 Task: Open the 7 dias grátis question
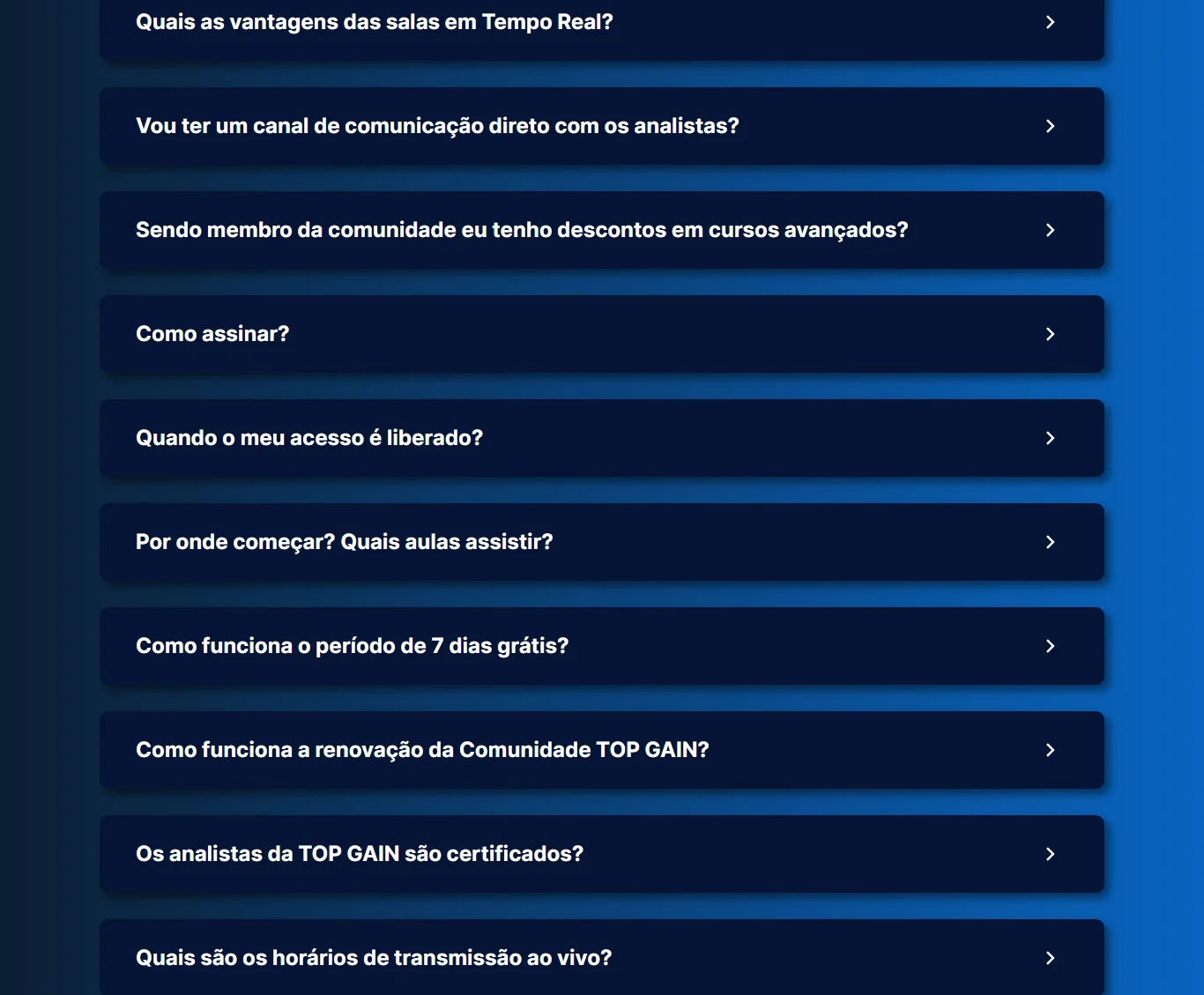[x=601, y=646]
